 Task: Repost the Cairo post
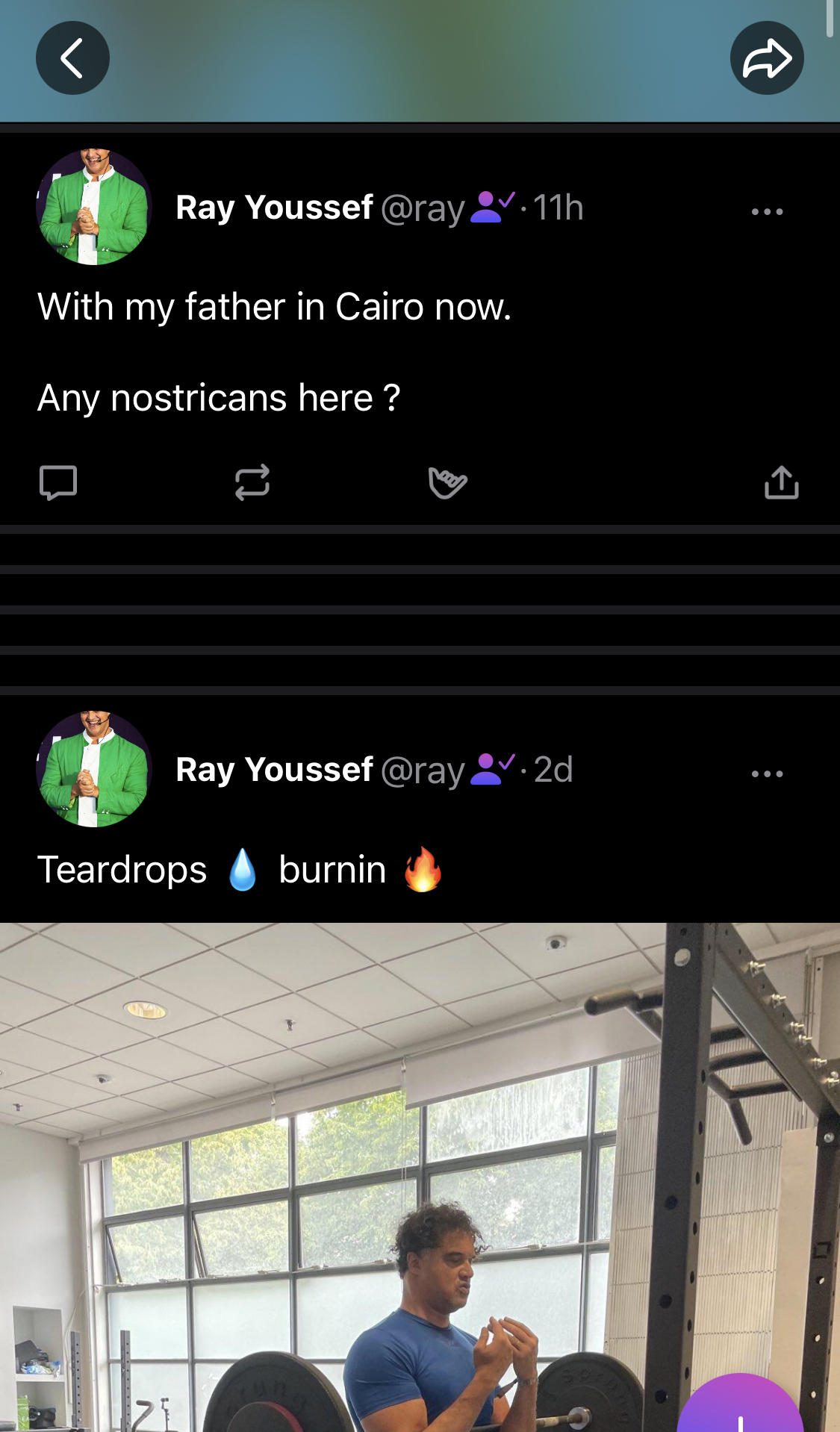pos(252,482)
